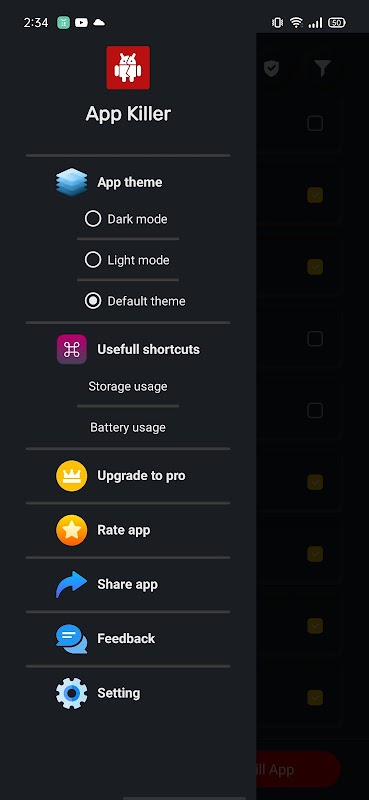This screenshot has width=369, height=800.
Task: Select the Default theme radio button
Action: click(x=93, y=301)
